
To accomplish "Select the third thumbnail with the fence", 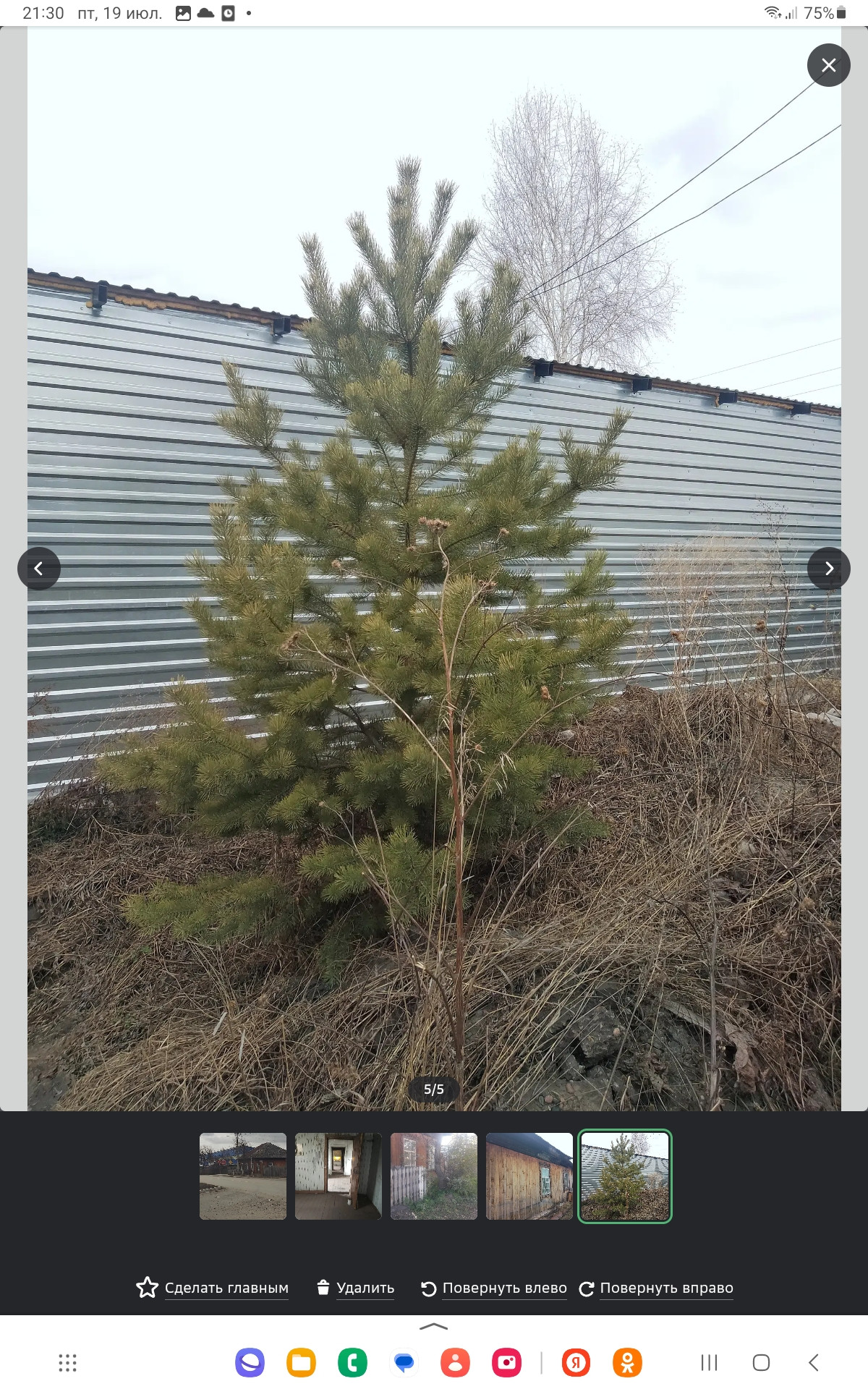I will point(434,1176).
